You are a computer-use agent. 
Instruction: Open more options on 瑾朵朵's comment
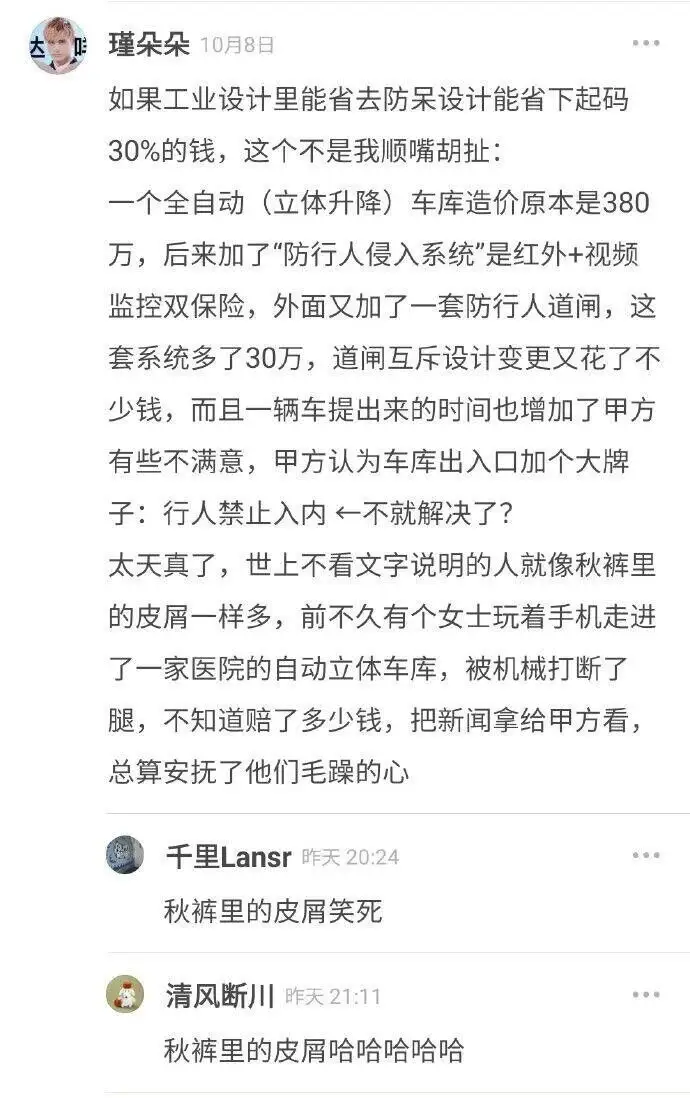tap(645, 43)
